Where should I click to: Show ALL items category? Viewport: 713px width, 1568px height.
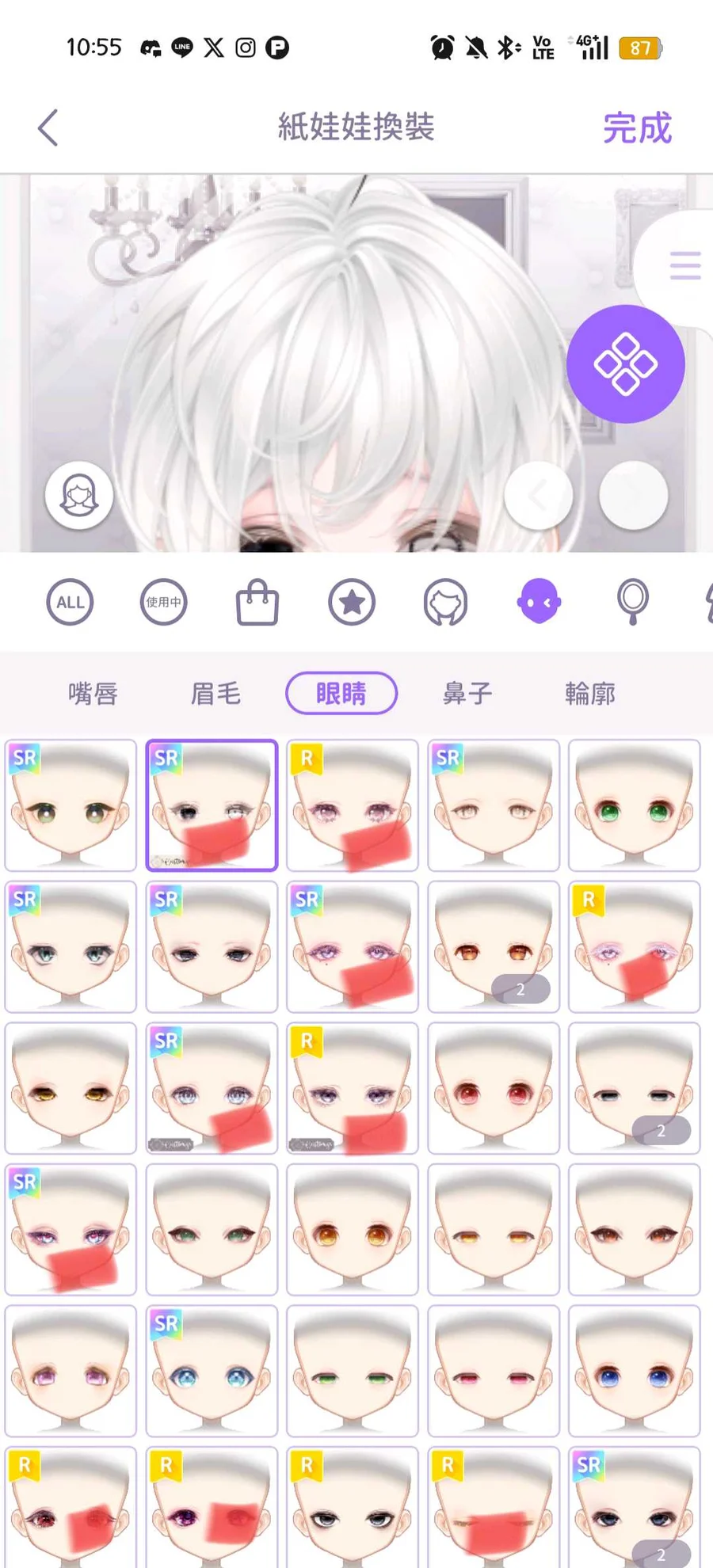[70, 602]
